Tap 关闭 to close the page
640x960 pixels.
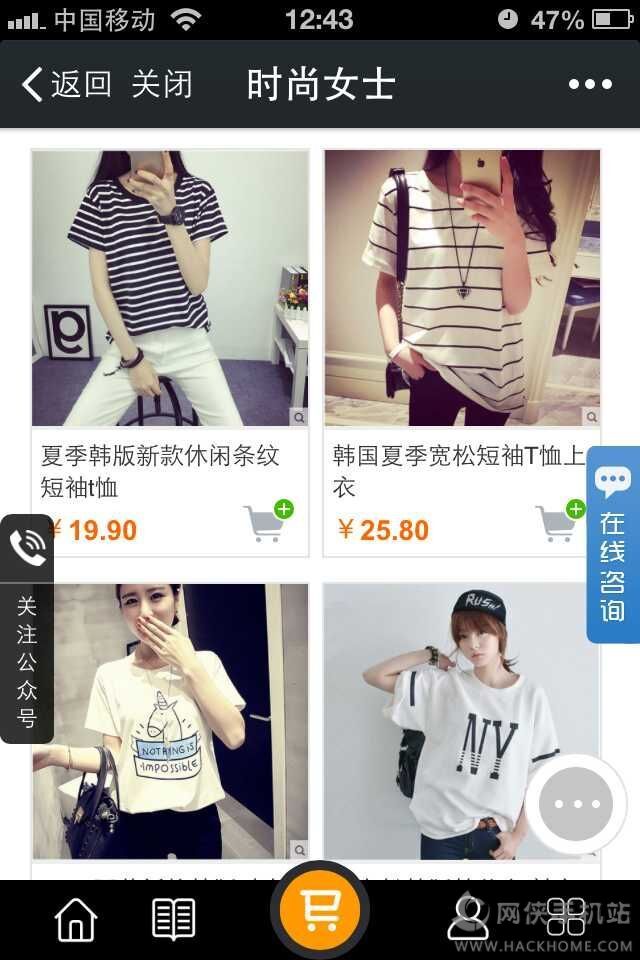(x=162, y=85)
